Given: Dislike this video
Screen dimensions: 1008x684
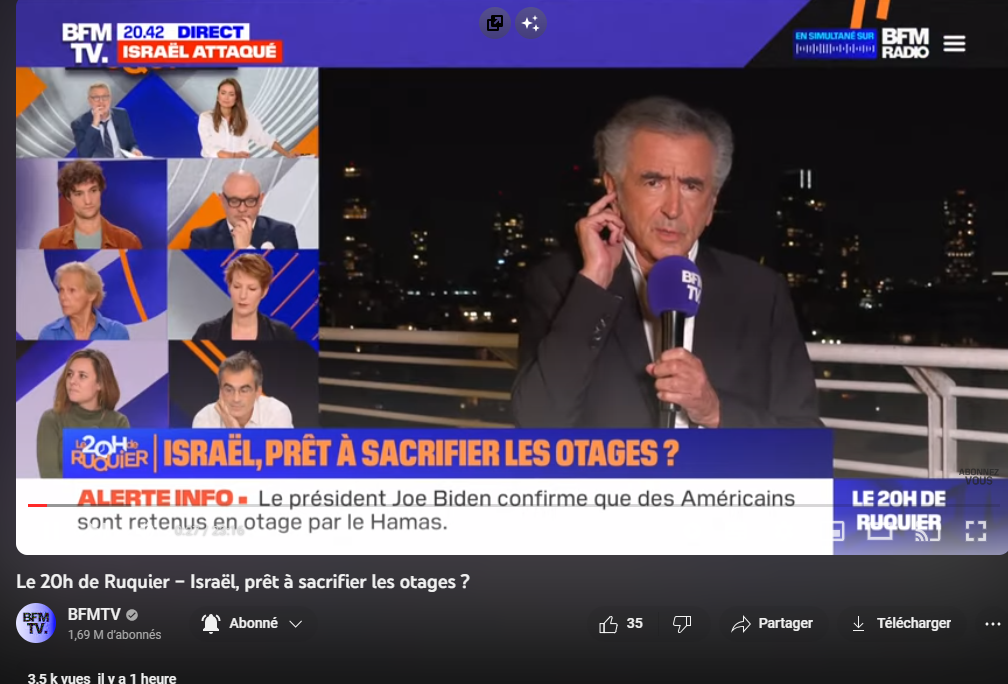Looking at the screenshot, I should pos(682,623).
